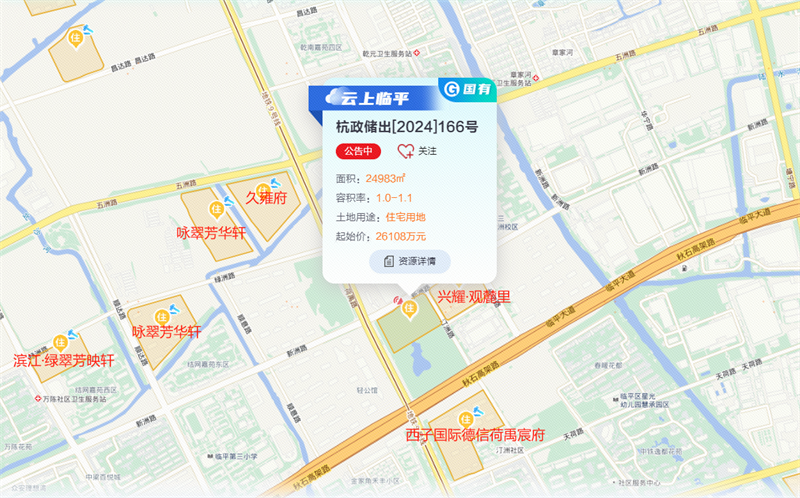Open the 住 marker at 滨江·绿翠芳映轩
The height and width of the screenshot is (498, 800).
(61, 342)
